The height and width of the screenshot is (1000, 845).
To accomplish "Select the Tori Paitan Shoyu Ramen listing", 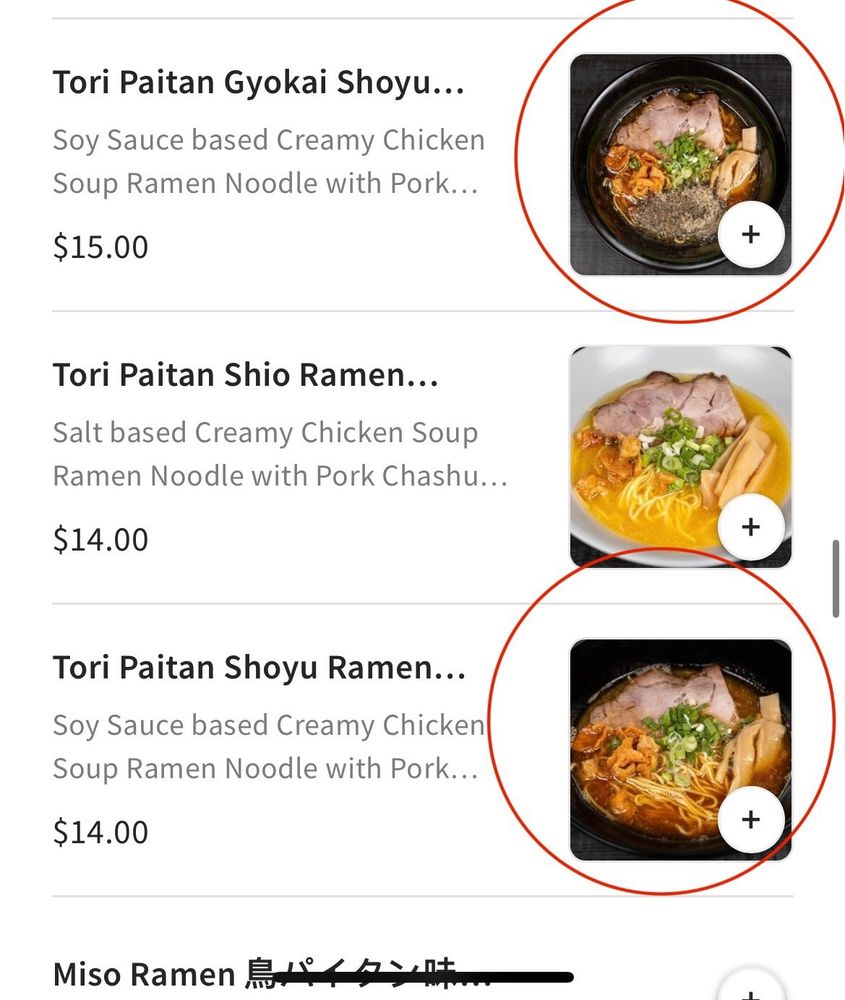I will [258, 668].
